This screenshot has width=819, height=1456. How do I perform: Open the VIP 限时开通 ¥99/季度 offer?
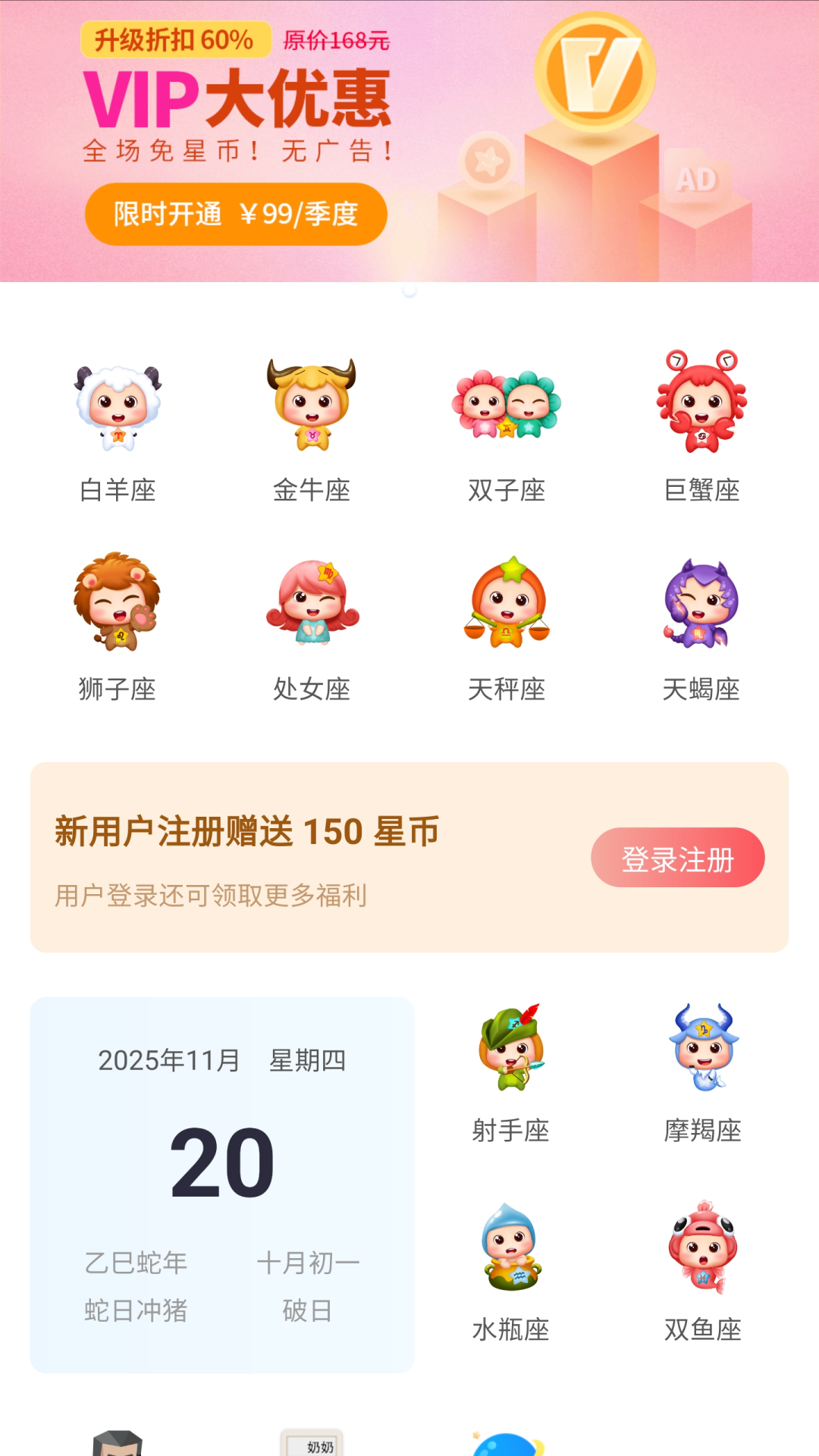click(x=236, y=214)
